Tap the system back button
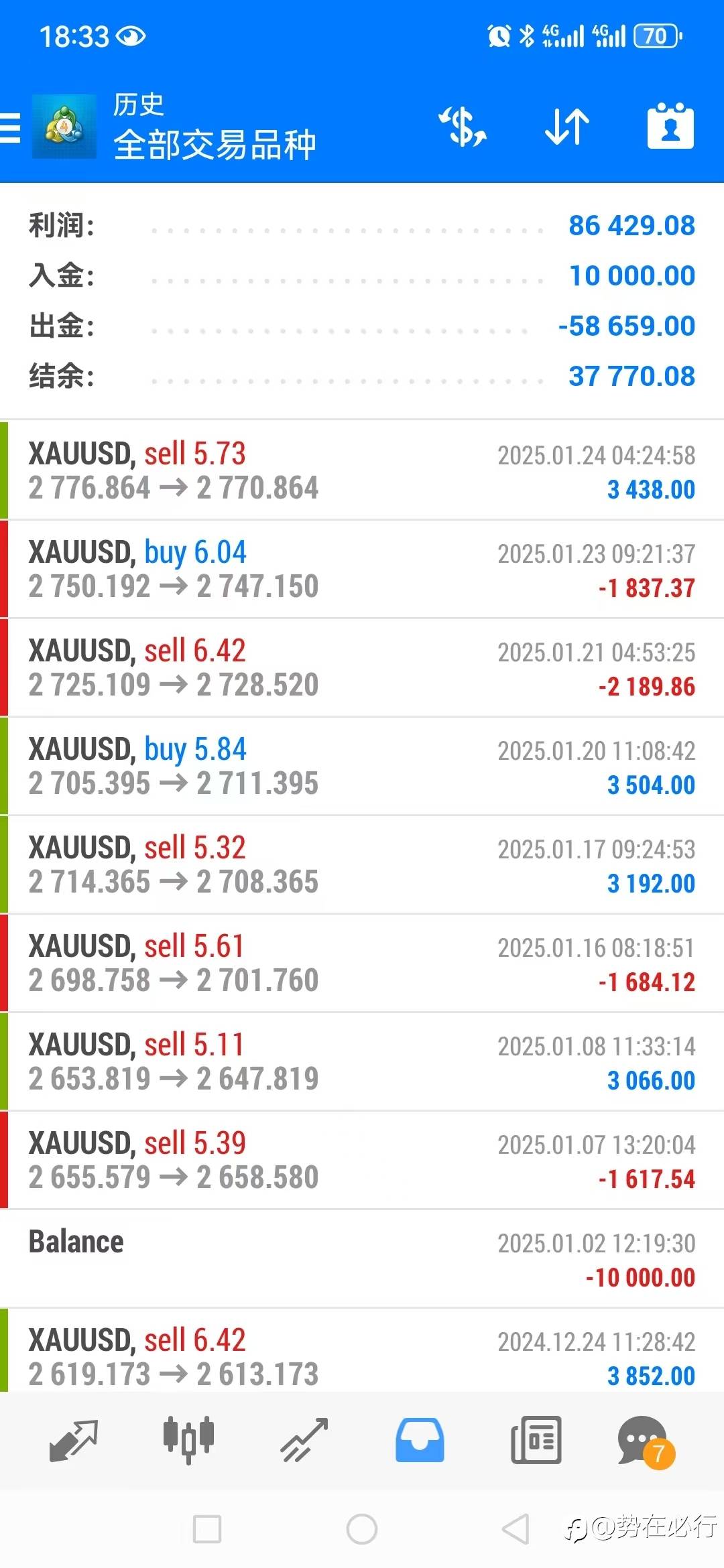 click(516, 1529)
